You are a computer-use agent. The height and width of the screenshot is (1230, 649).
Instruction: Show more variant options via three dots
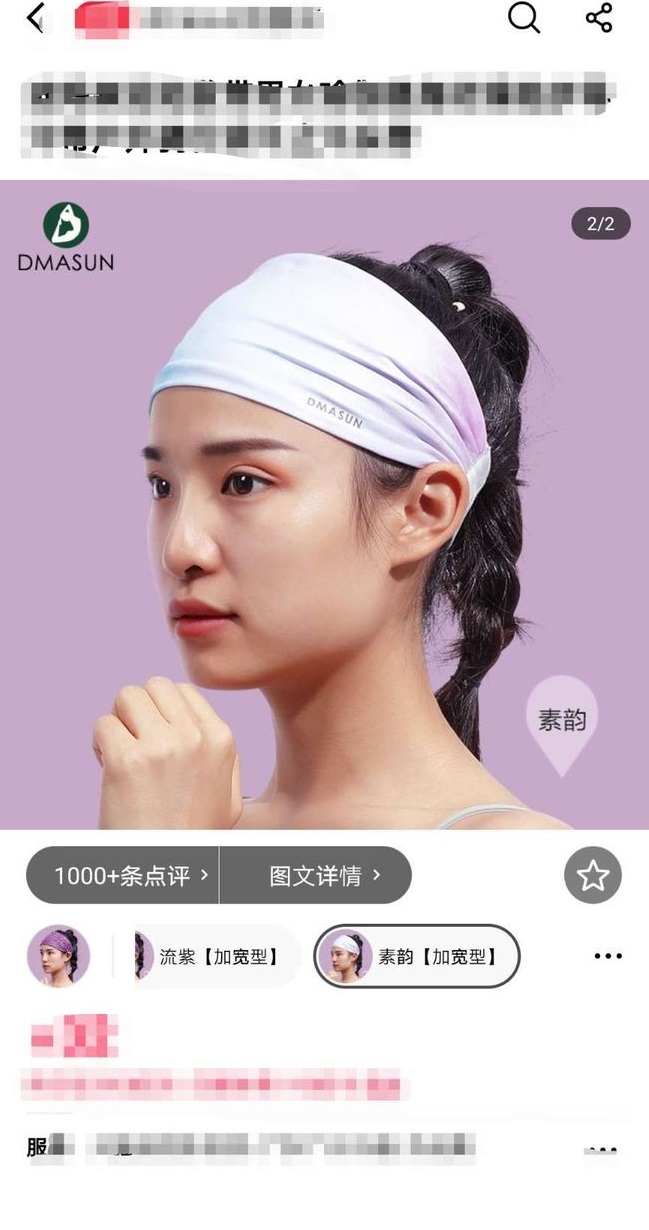608,957
